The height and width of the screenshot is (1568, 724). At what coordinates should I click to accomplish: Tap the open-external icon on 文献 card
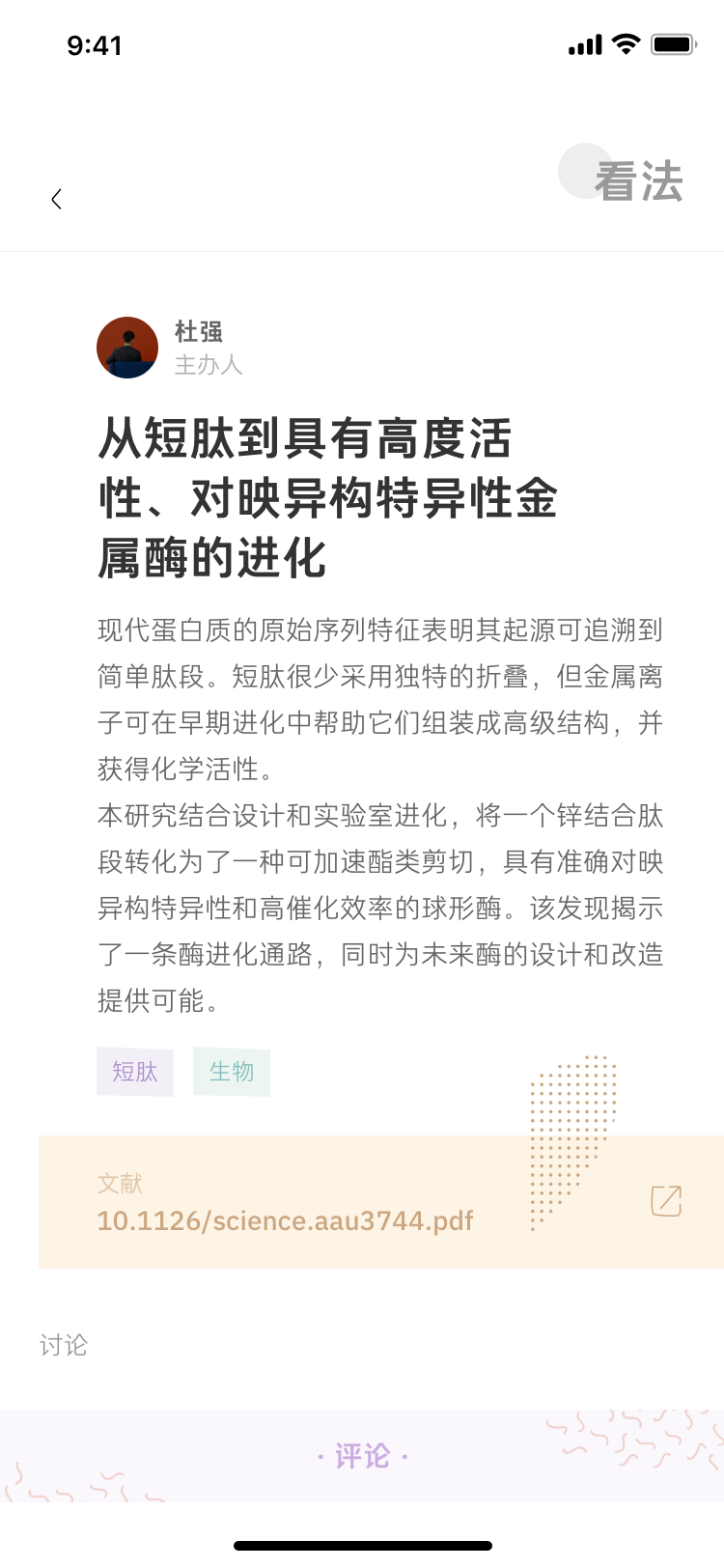pos(666,1201)
